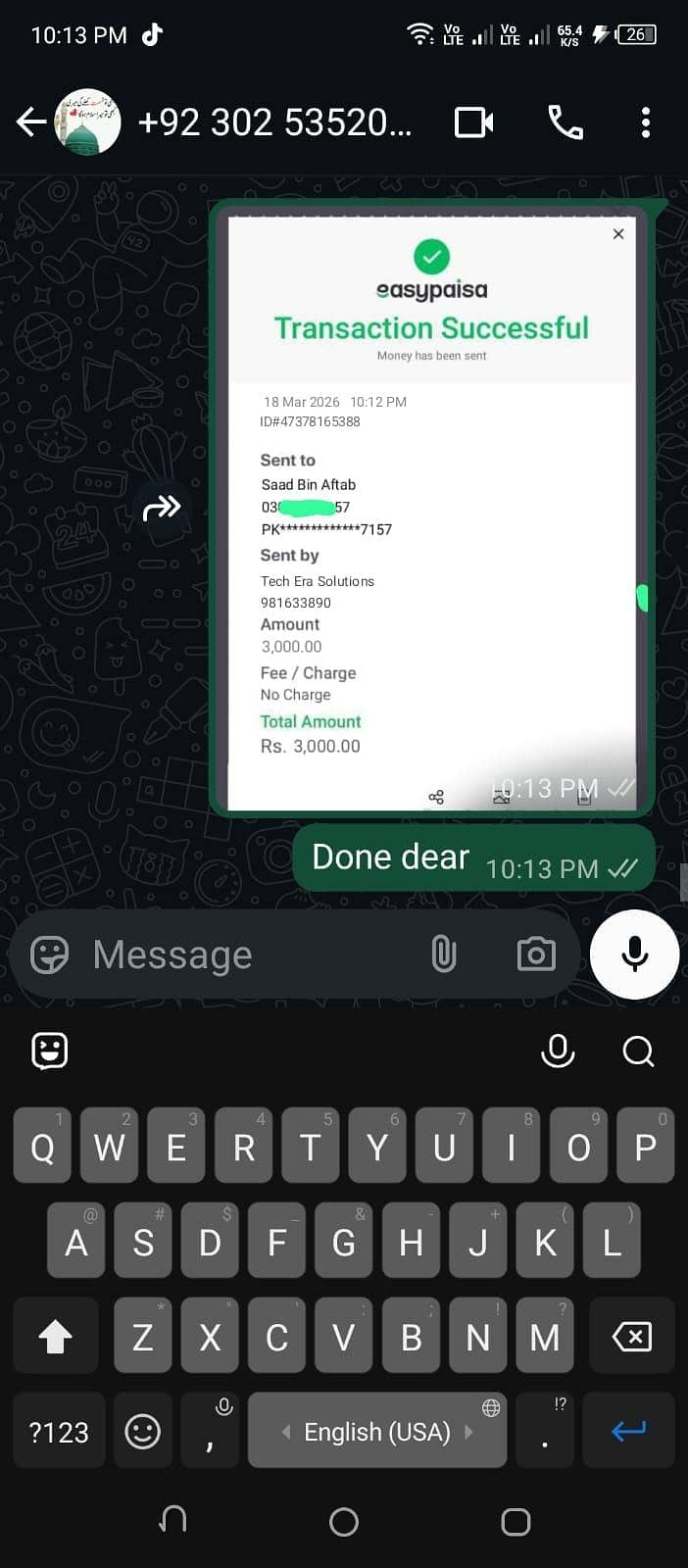Start a voice call with this contact

point(565,122)
